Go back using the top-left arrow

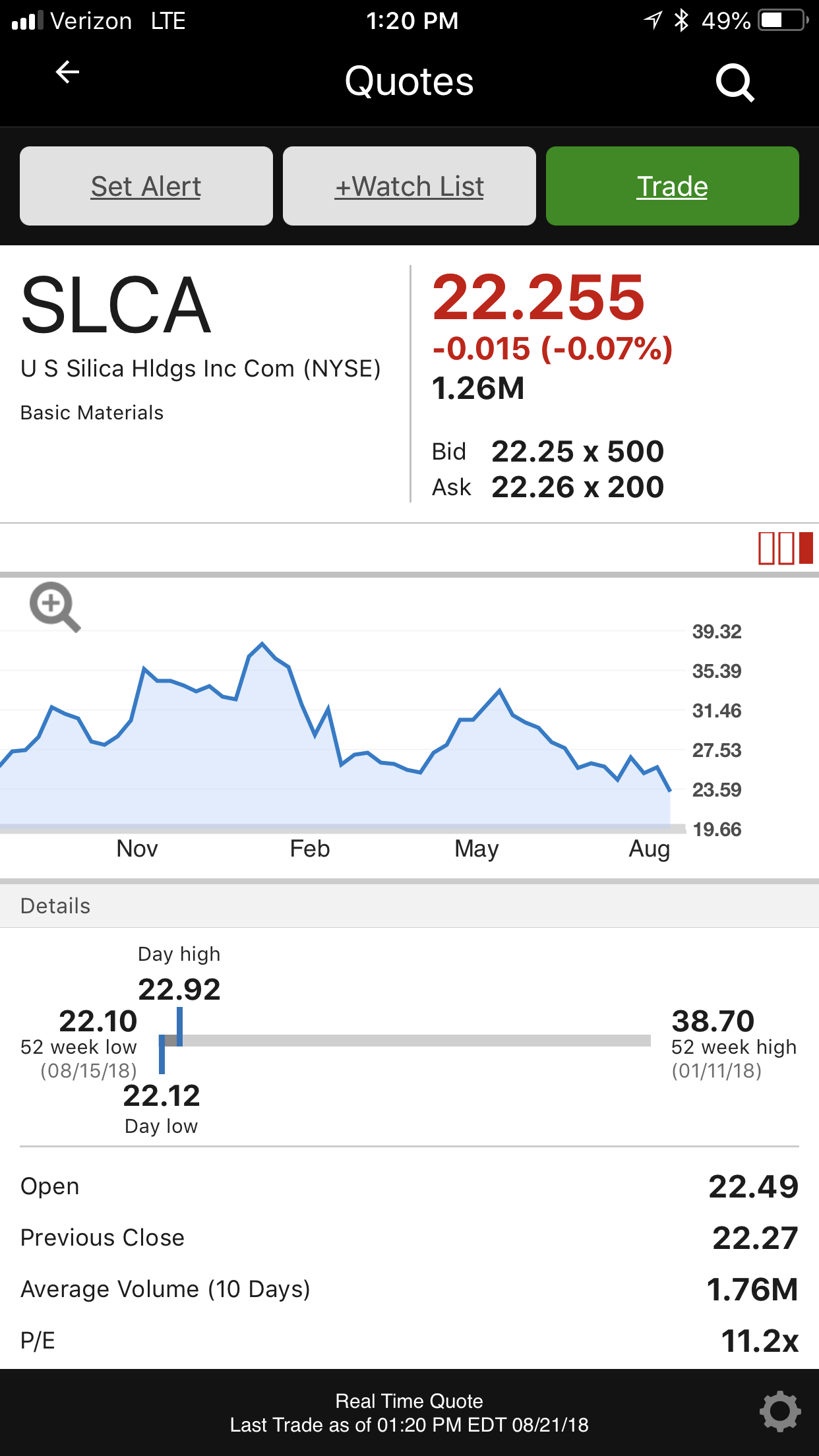point(67,72)
